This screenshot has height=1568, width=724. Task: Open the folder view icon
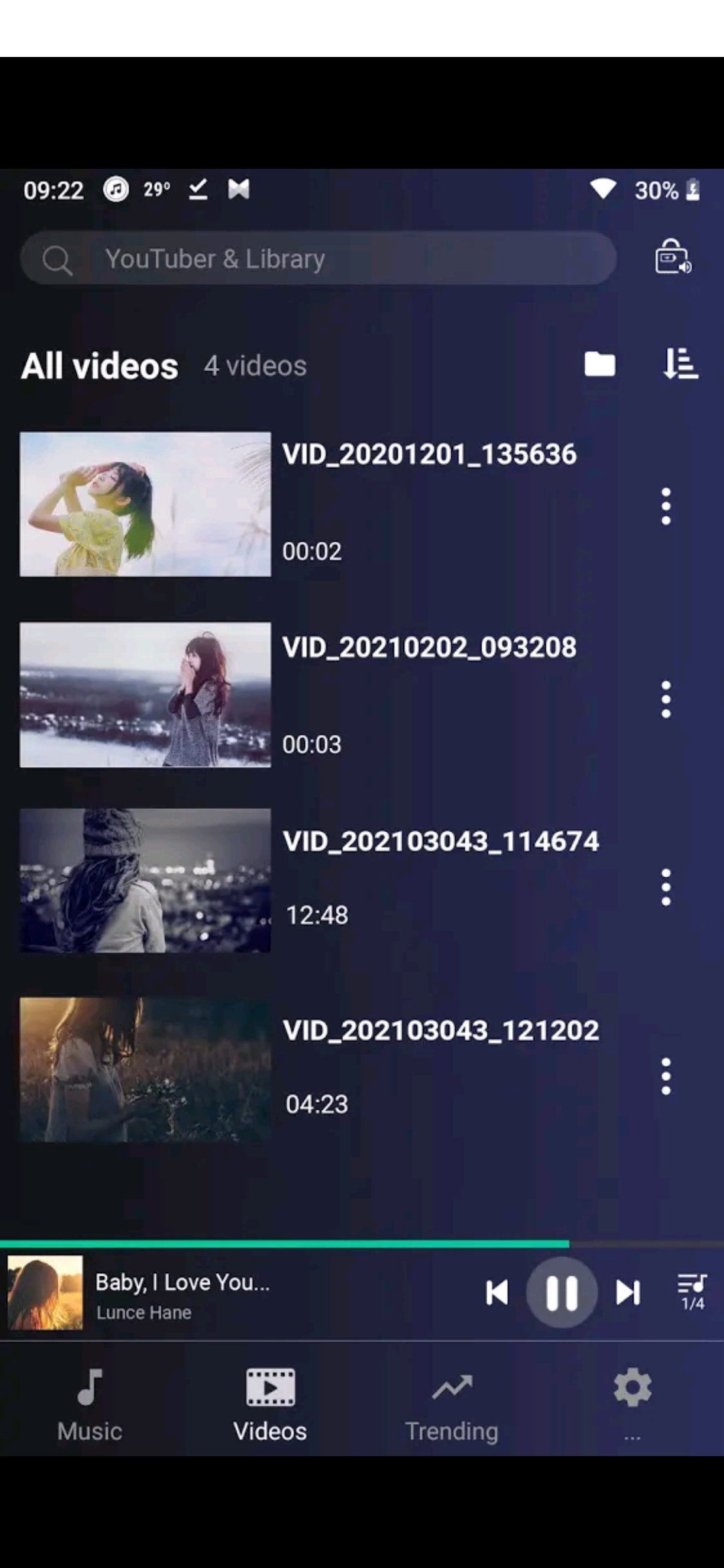pyautogui.click(x=599, y=365)
